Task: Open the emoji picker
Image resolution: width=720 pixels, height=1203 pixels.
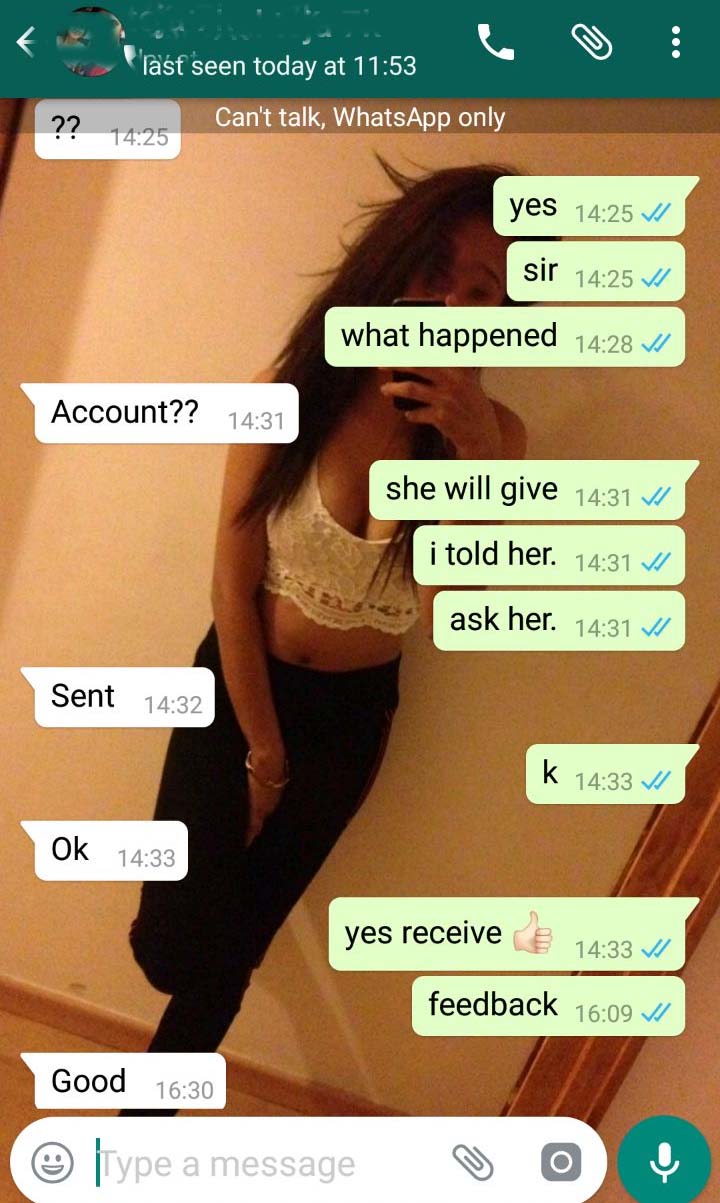Action: [x=53, y=1163]
